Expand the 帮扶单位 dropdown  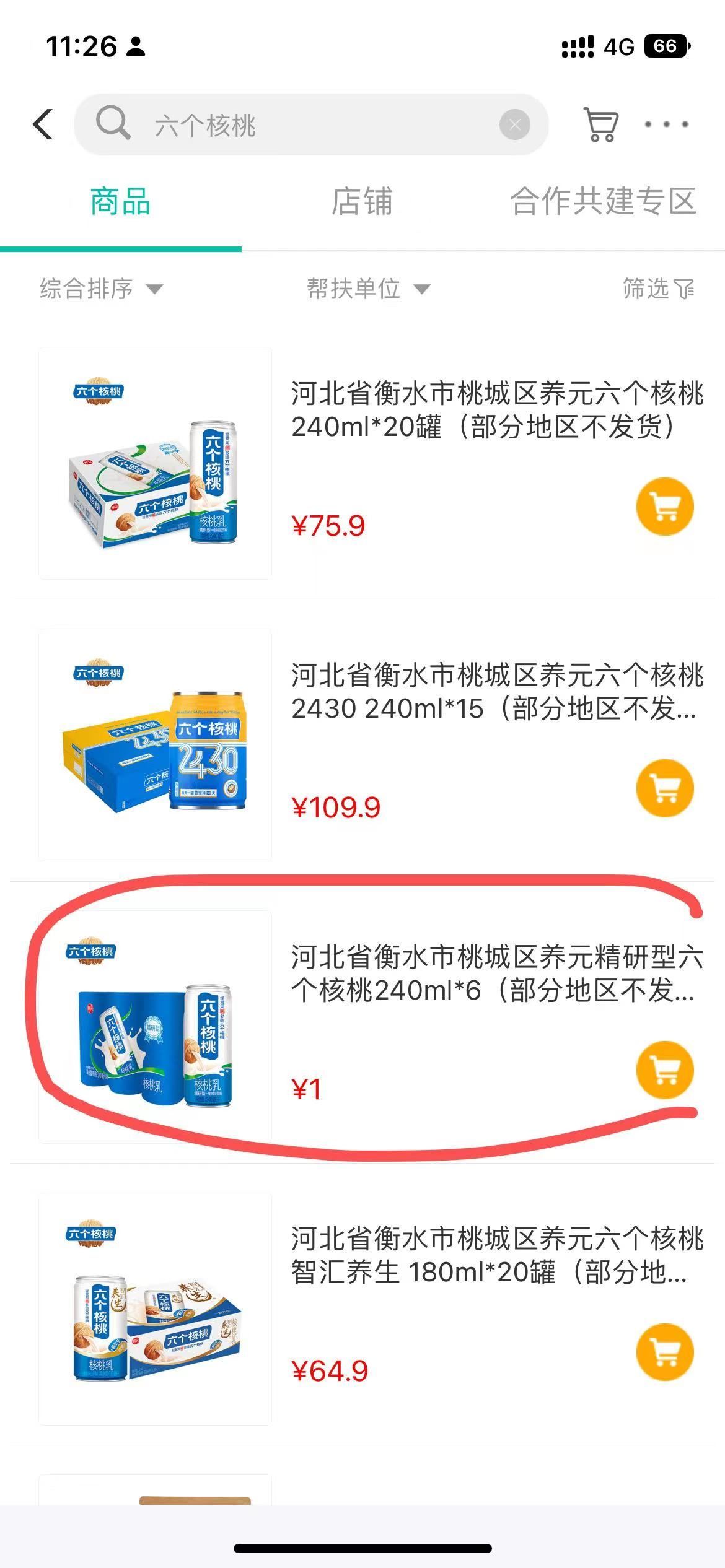pyautogui.click(x=368, y=289)
